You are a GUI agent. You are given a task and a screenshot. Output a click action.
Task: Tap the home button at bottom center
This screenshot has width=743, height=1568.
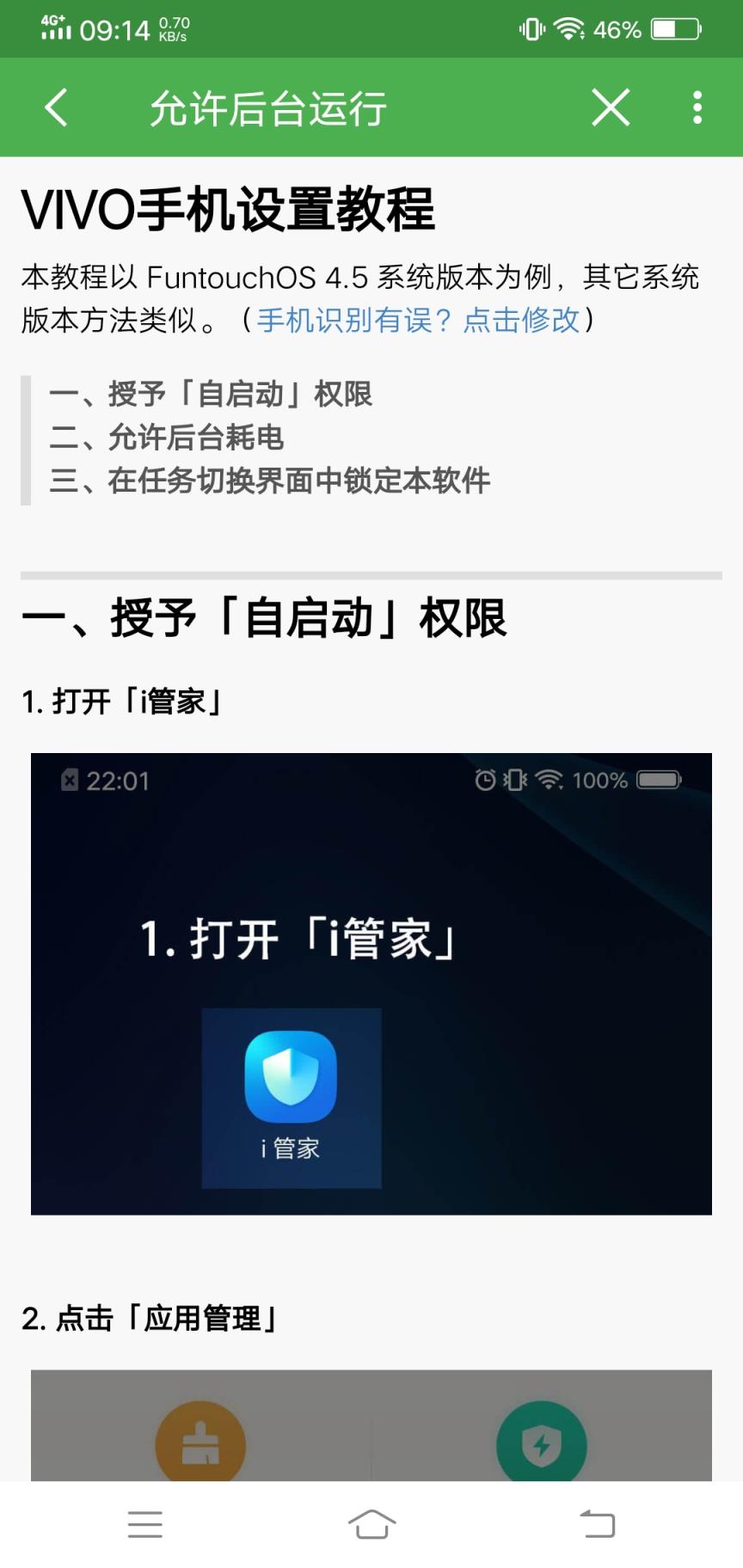[x=371, y=1522]
